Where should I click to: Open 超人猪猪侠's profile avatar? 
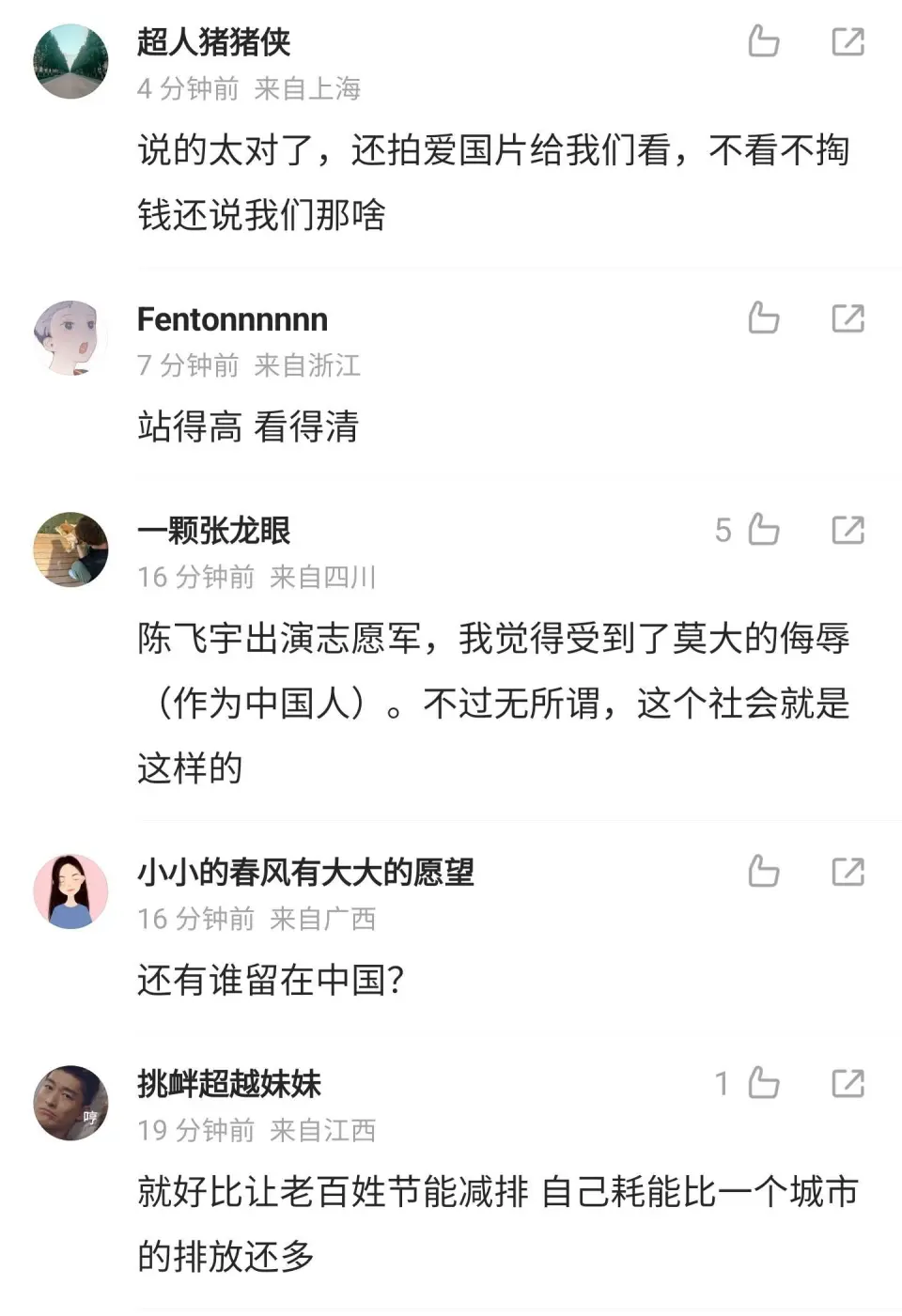[71, 61]
